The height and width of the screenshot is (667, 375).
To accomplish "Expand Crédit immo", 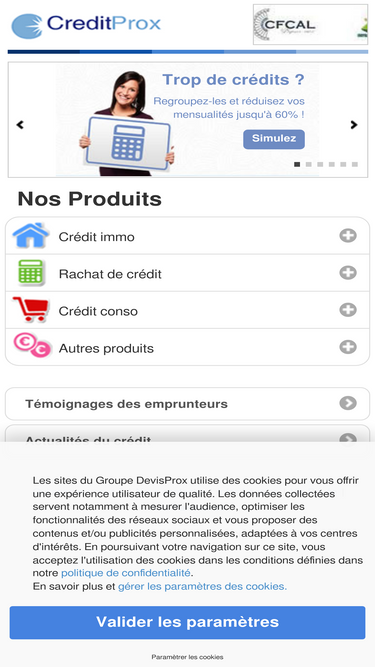I will (x=187, y=236).
